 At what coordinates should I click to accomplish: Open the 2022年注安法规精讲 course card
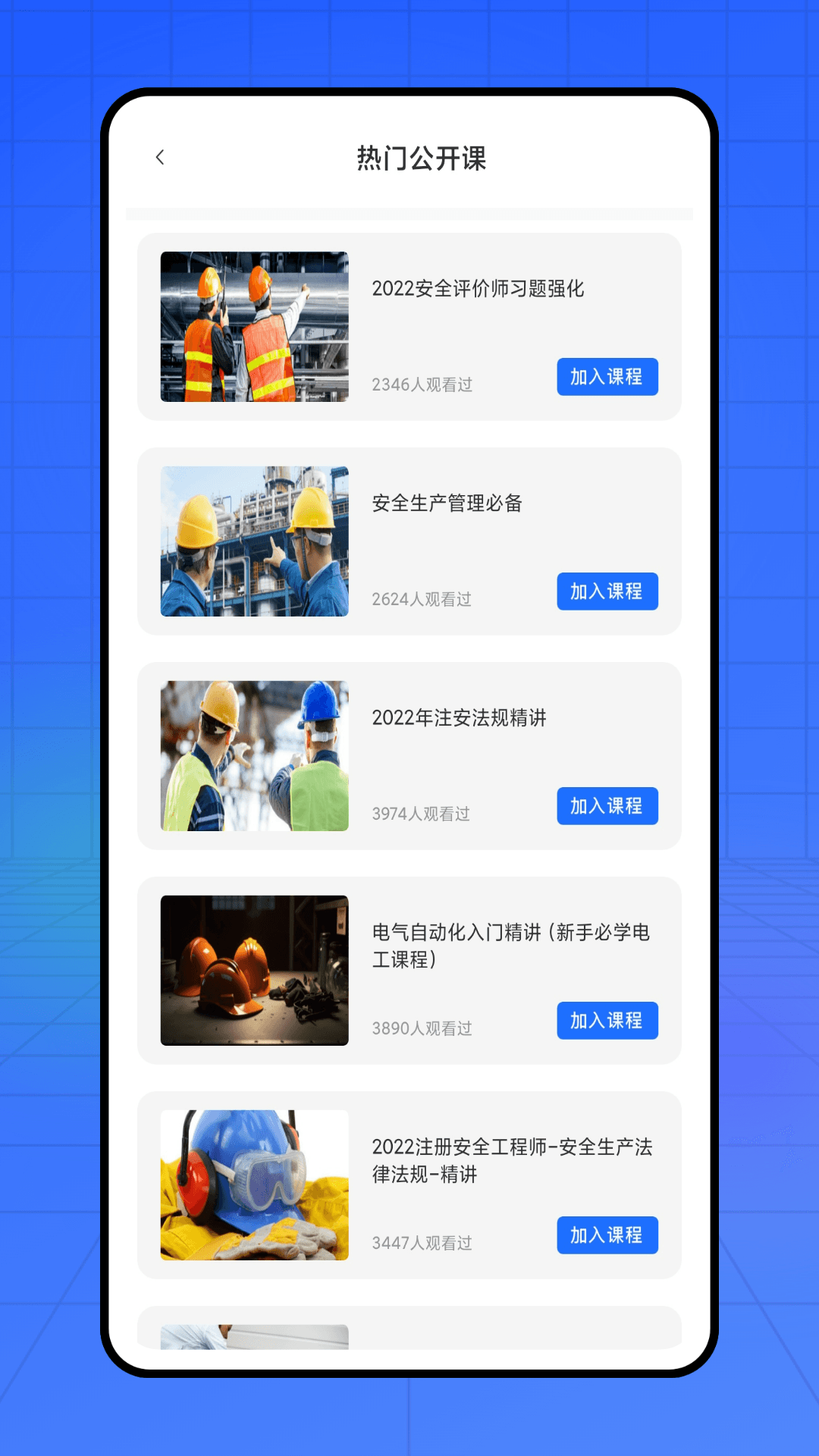pos(459,718)
